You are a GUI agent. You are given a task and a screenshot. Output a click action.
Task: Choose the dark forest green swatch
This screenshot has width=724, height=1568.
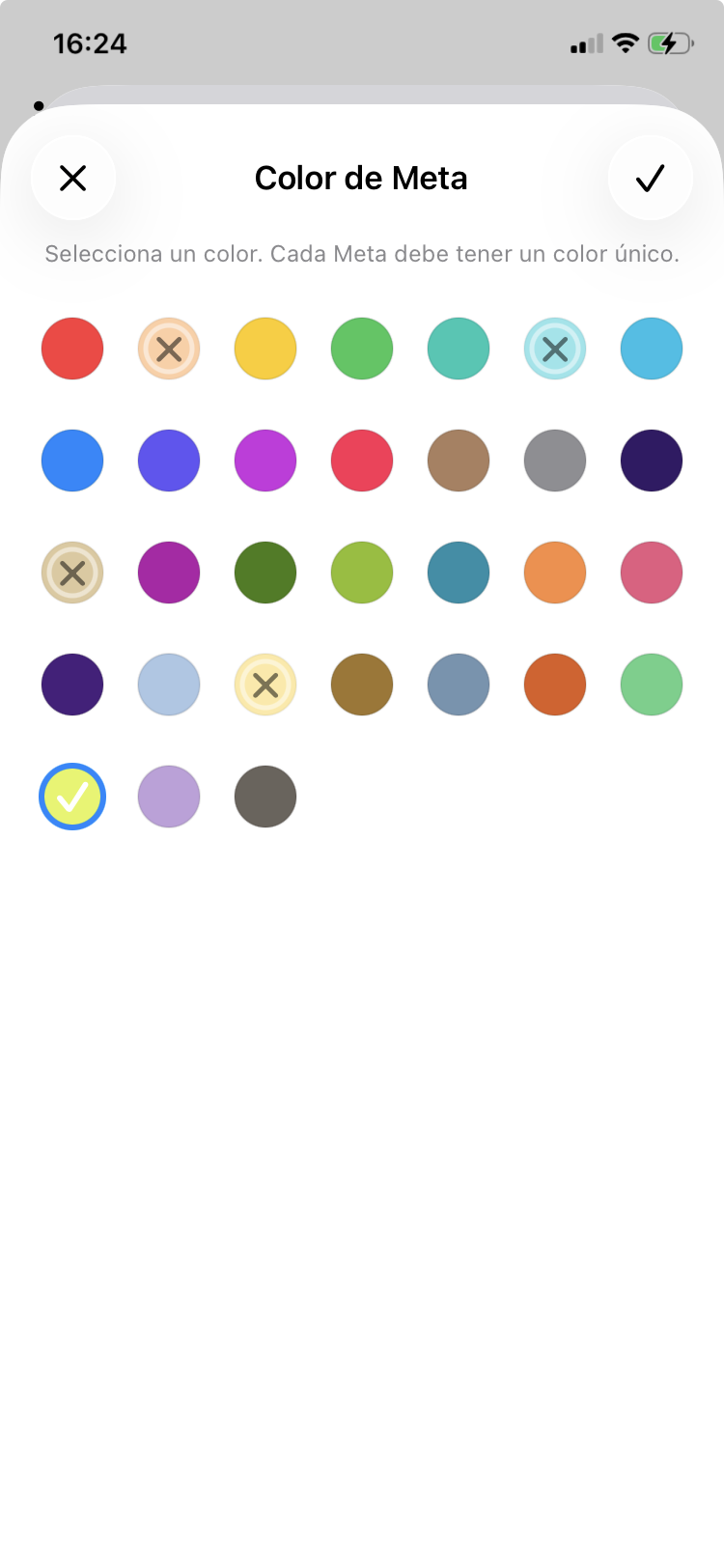(265, 573)
